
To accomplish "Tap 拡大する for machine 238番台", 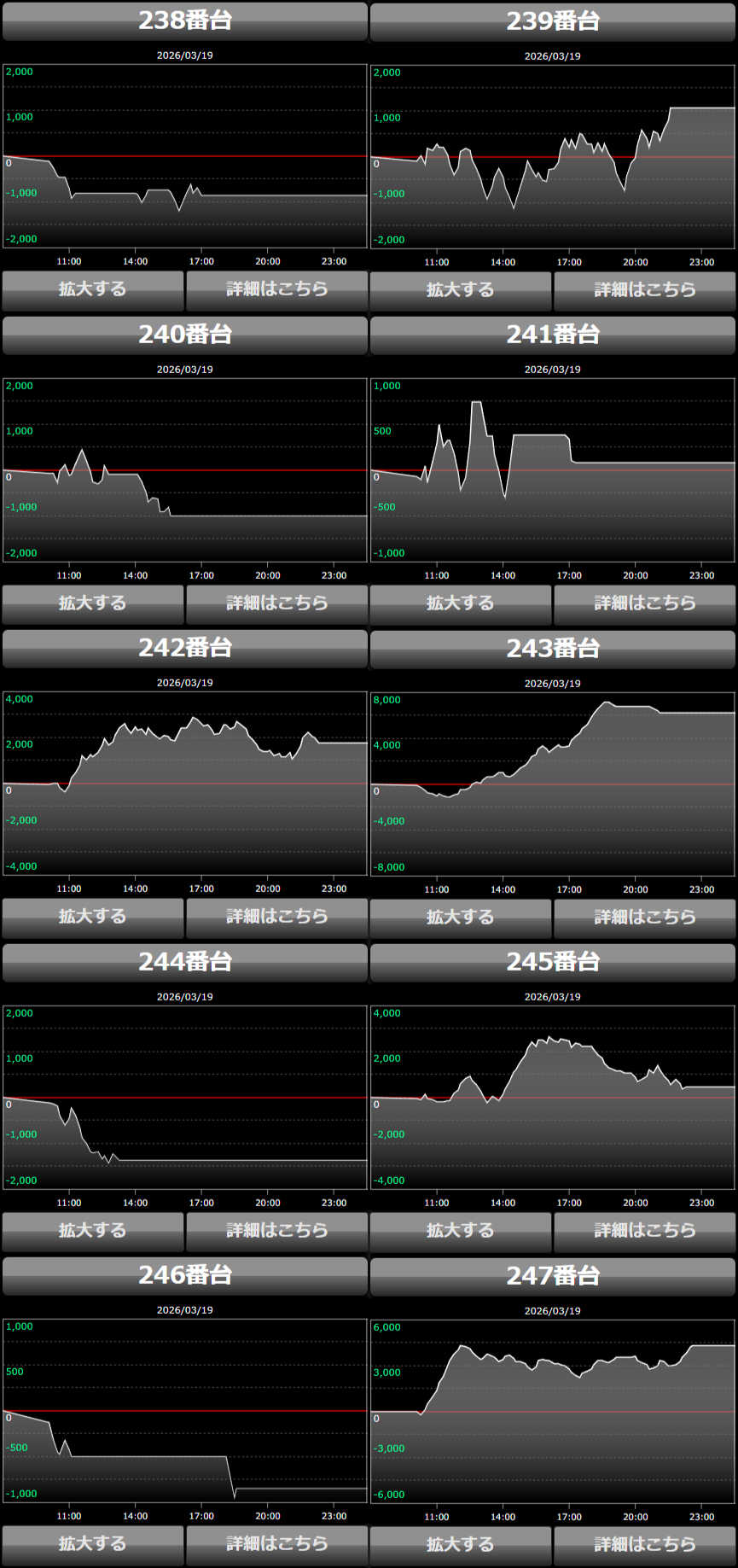I will pos(92,289).
